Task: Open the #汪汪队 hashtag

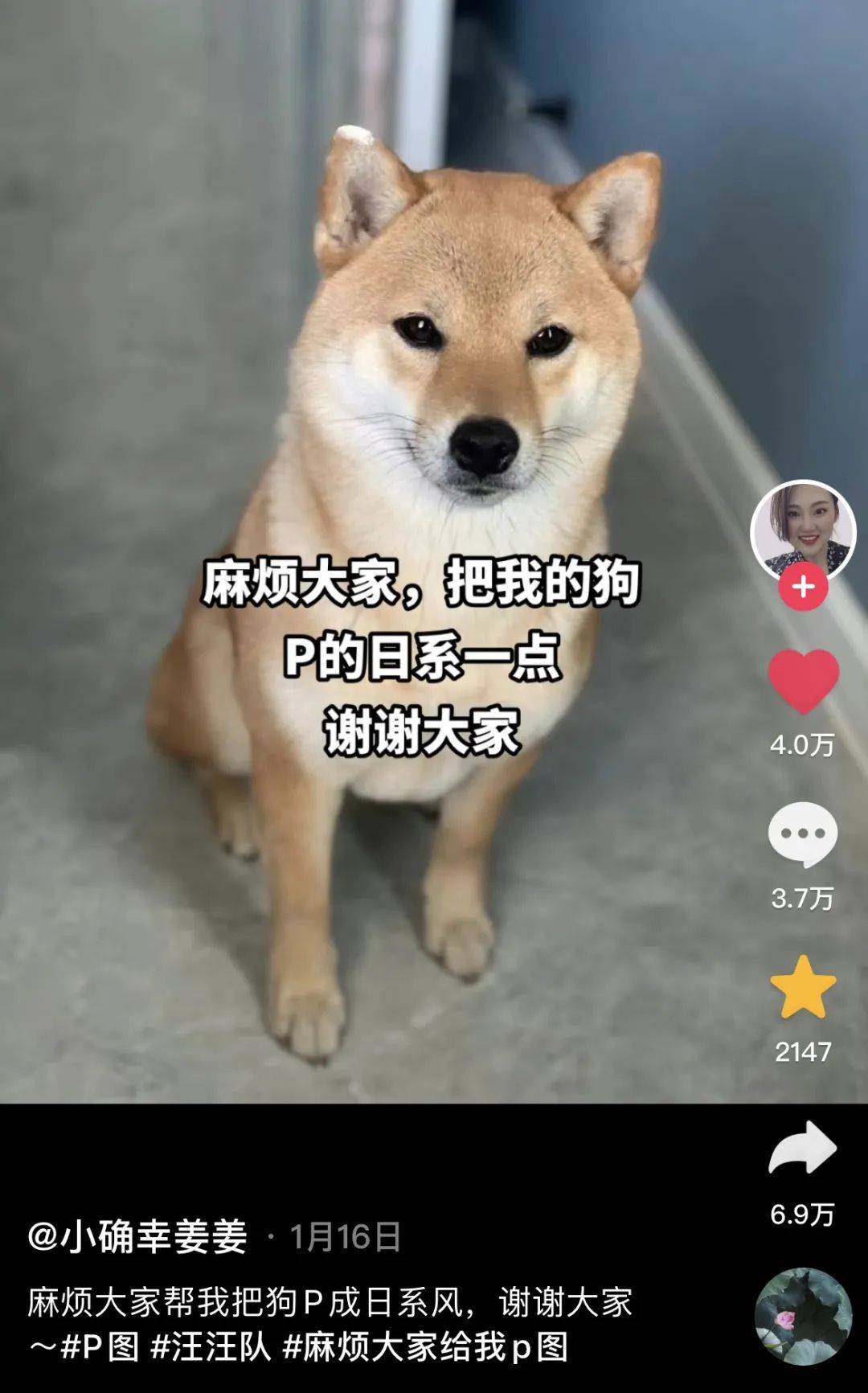Action: [211, 1346]
